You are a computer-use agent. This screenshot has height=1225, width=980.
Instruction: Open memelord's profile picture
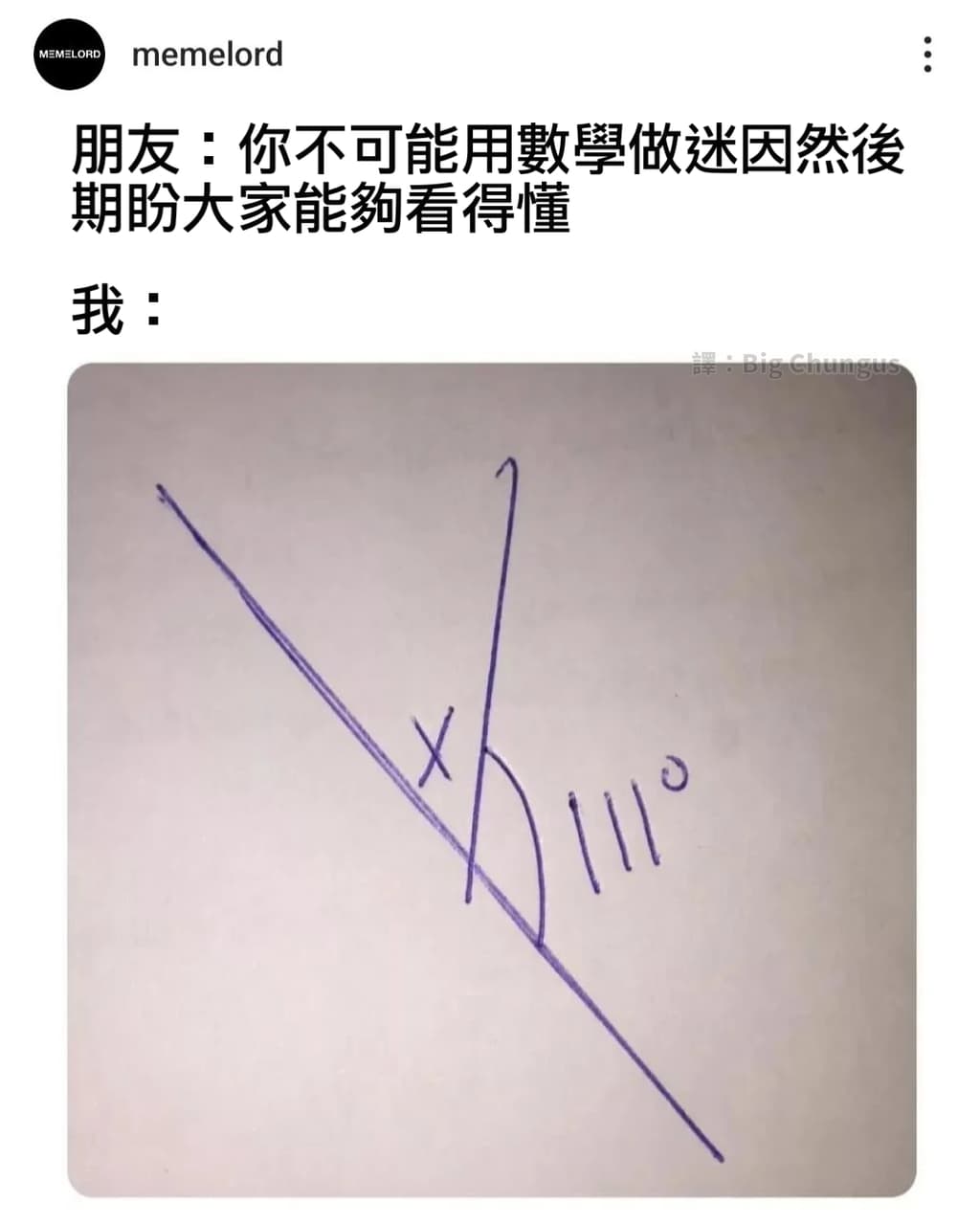69,55
